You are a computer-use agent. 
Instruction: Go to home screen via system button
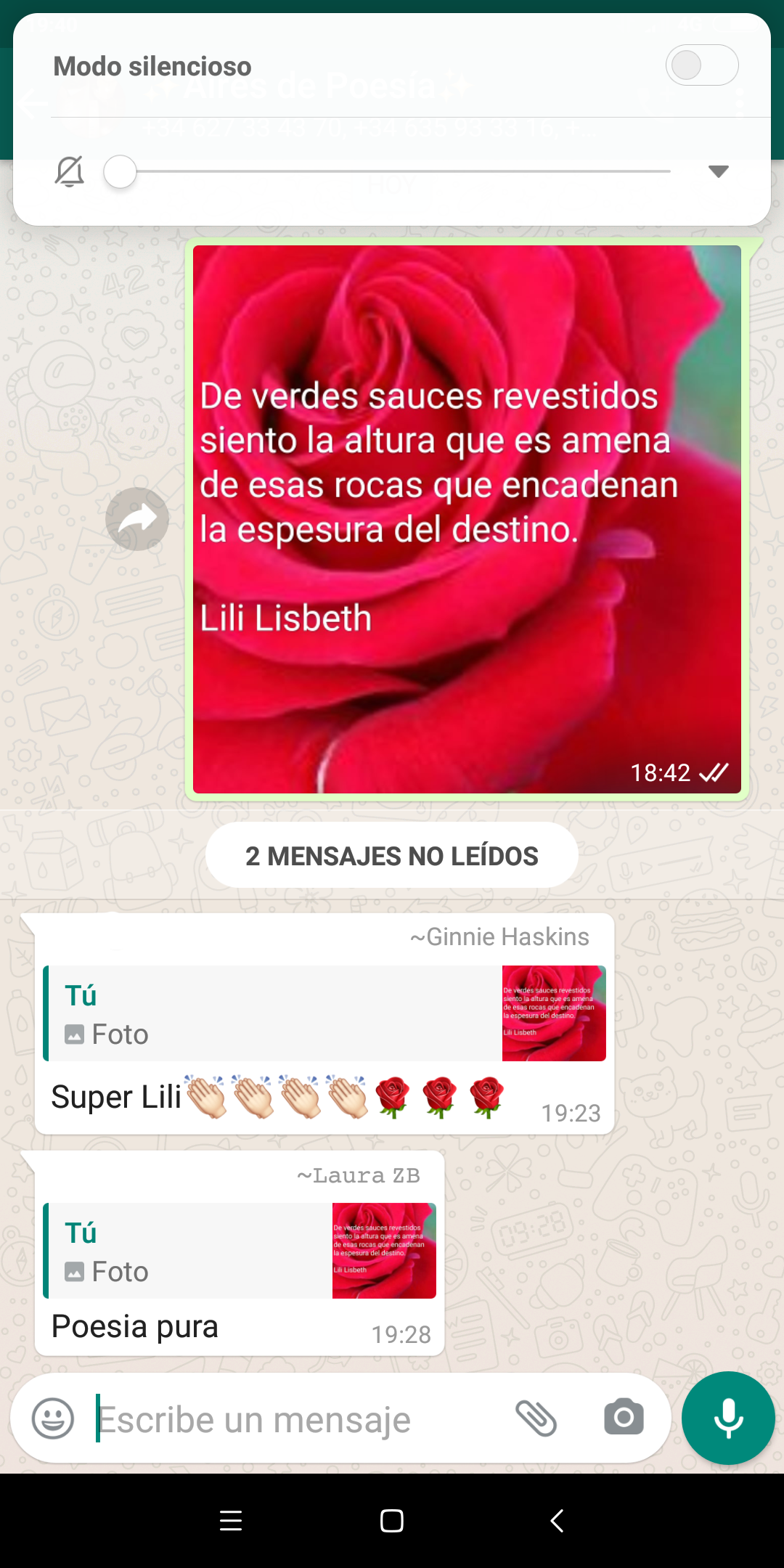point(392,1521)
